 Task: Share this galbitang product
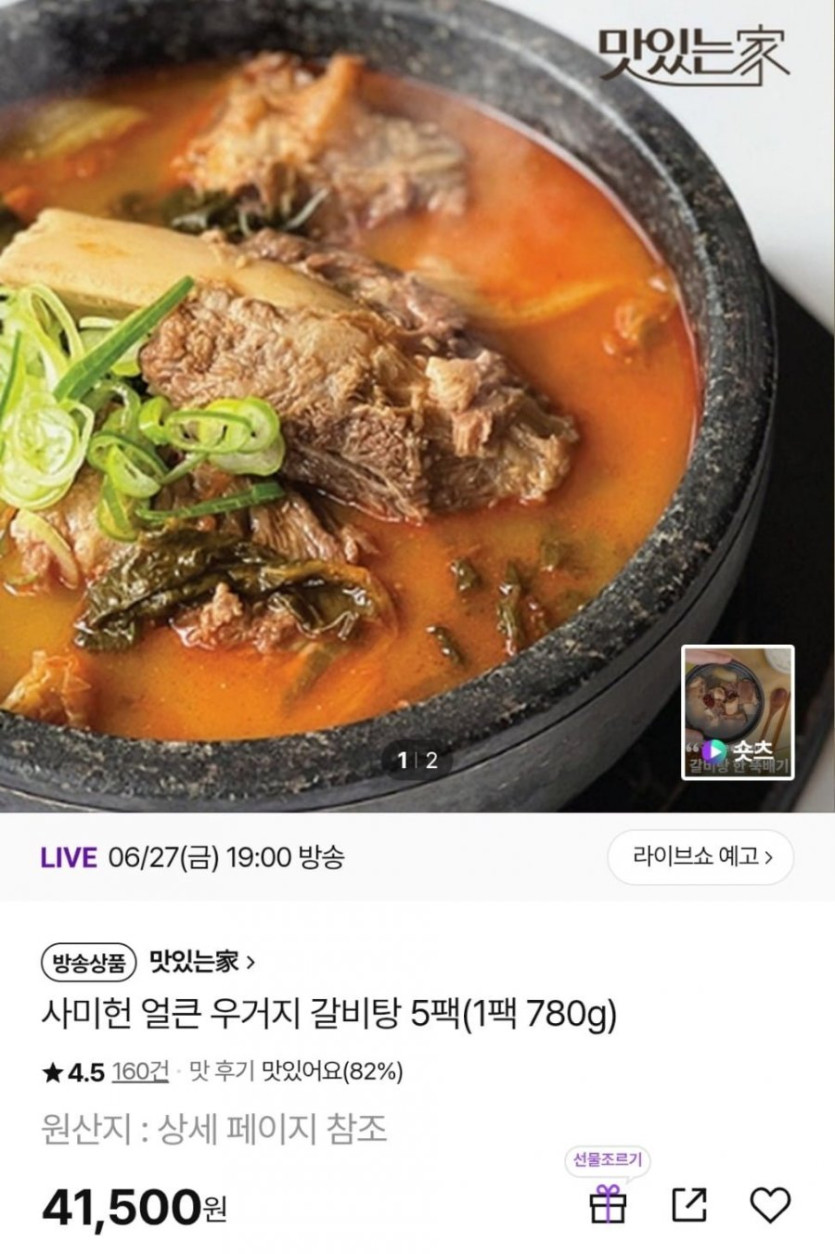pos(689,1205)
